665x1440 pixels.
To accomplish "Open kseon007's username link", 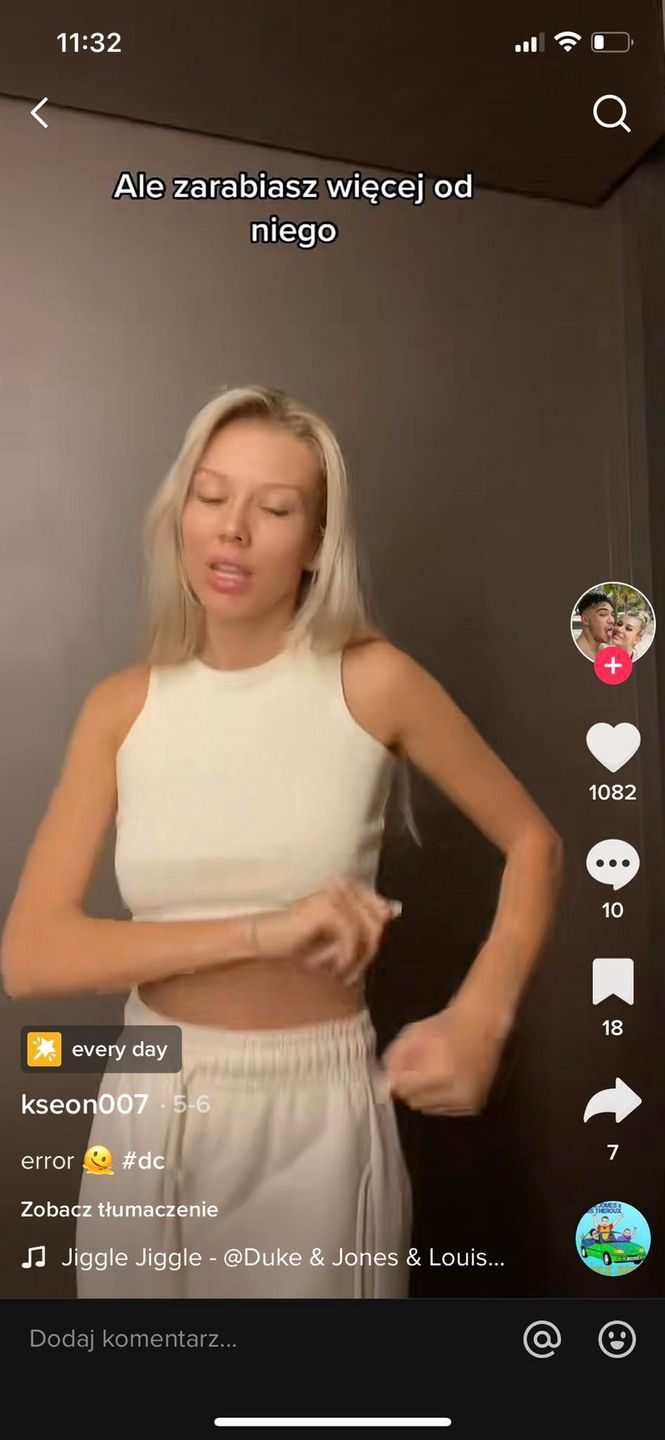I will pos(85,1105).
